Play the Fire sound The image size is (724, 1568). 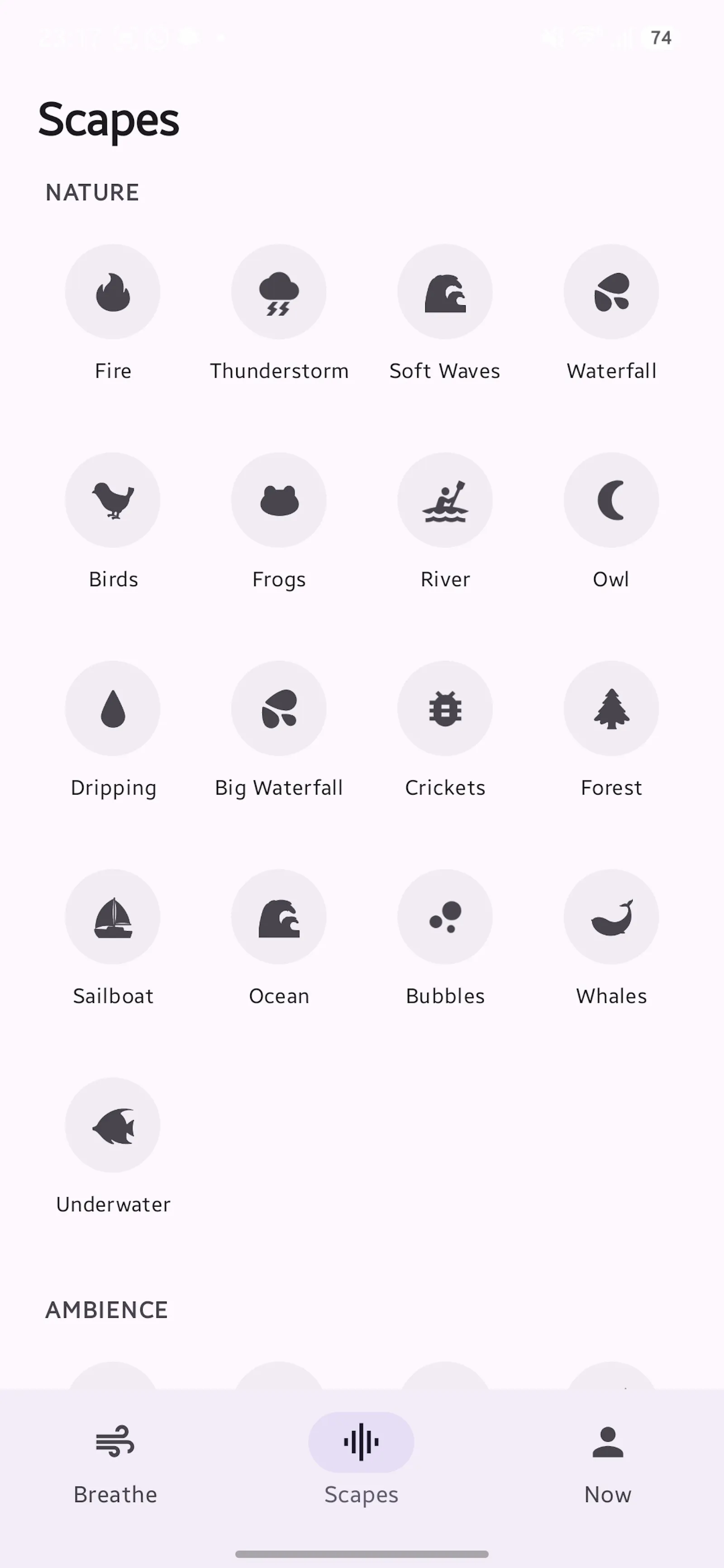click(113, 292)
